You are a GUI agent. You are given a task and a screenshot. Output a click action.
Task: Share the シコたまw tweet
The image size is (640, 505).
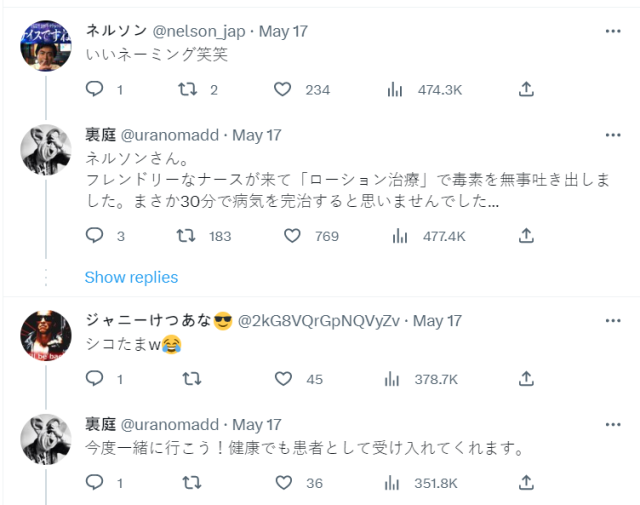coord(526,379)
